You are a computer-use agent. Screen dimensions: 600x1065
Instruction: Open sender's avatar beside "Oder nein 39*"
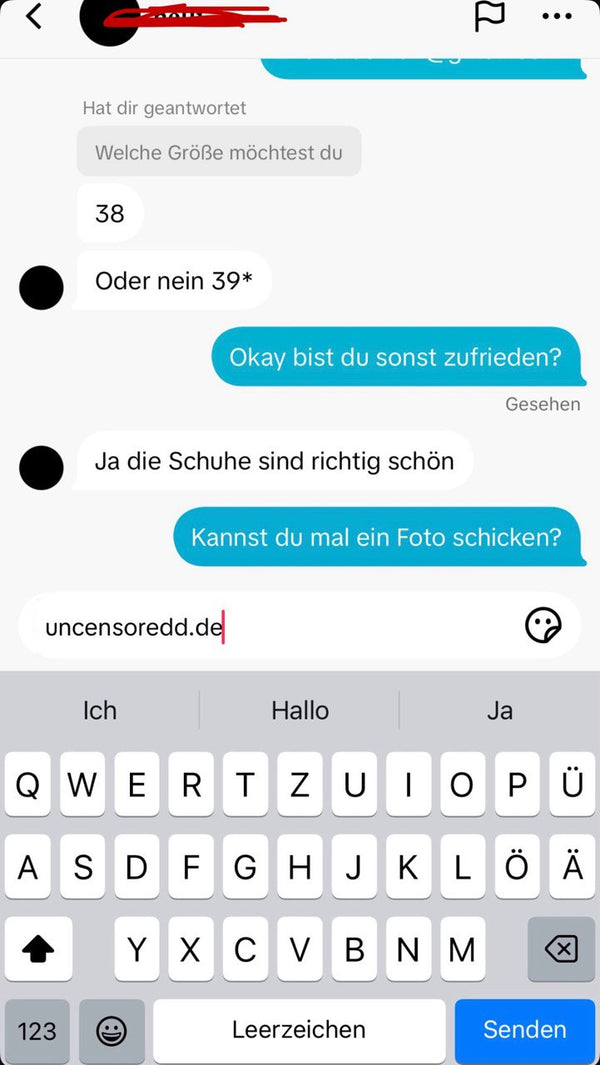click(41, 288)
